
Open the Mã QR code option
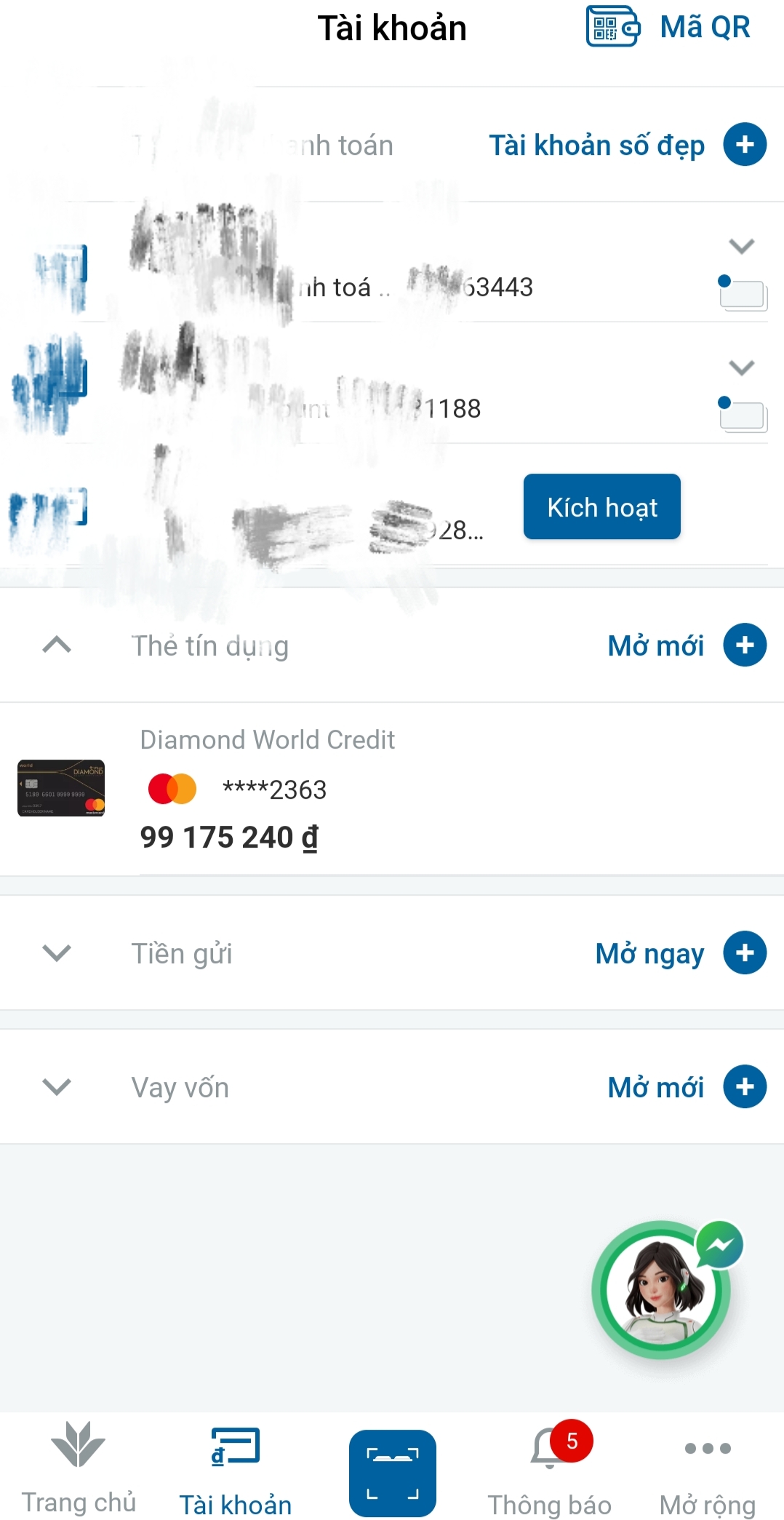[669, 28]
